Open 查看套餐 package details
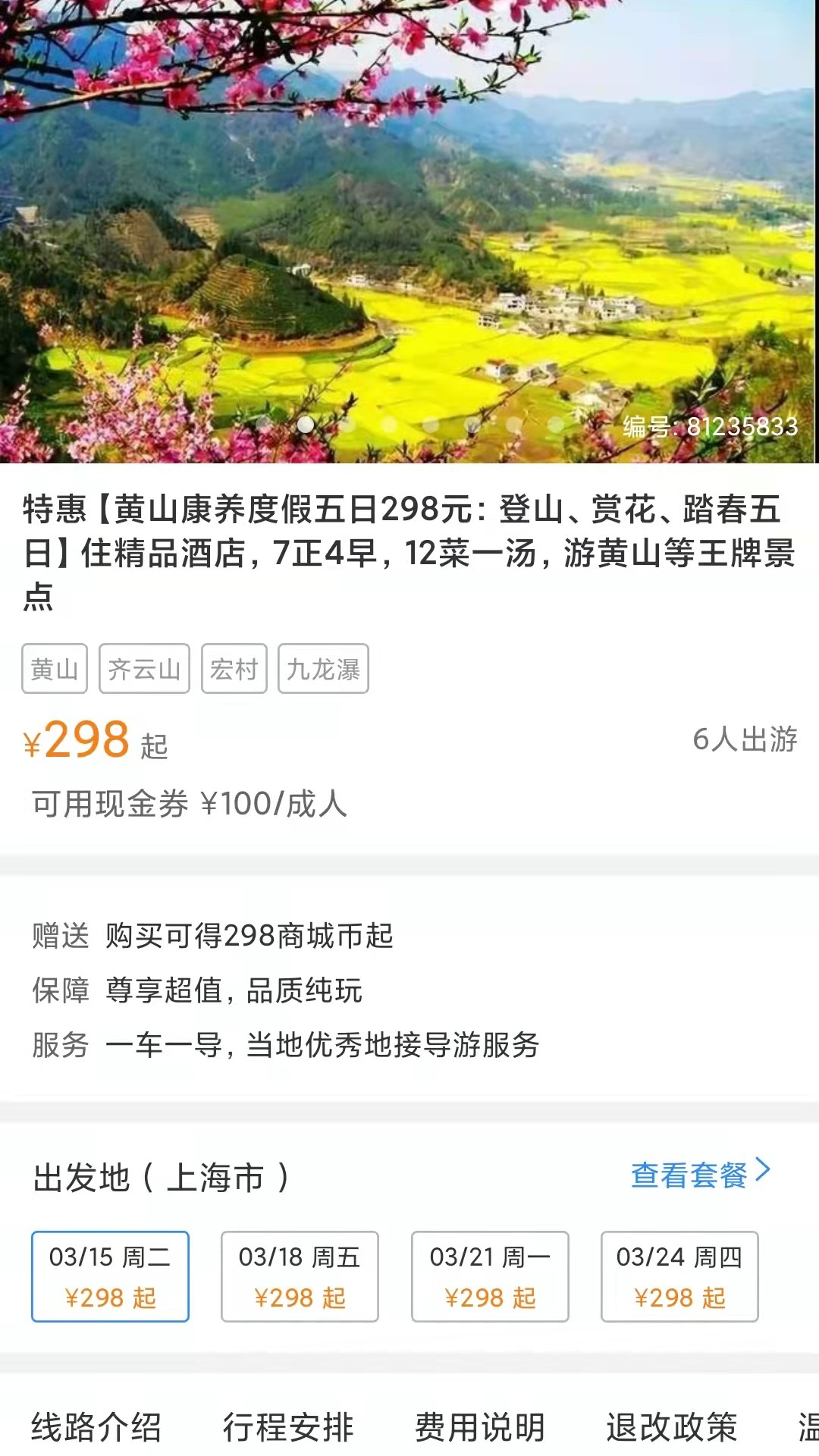 tap(700, 1175)
